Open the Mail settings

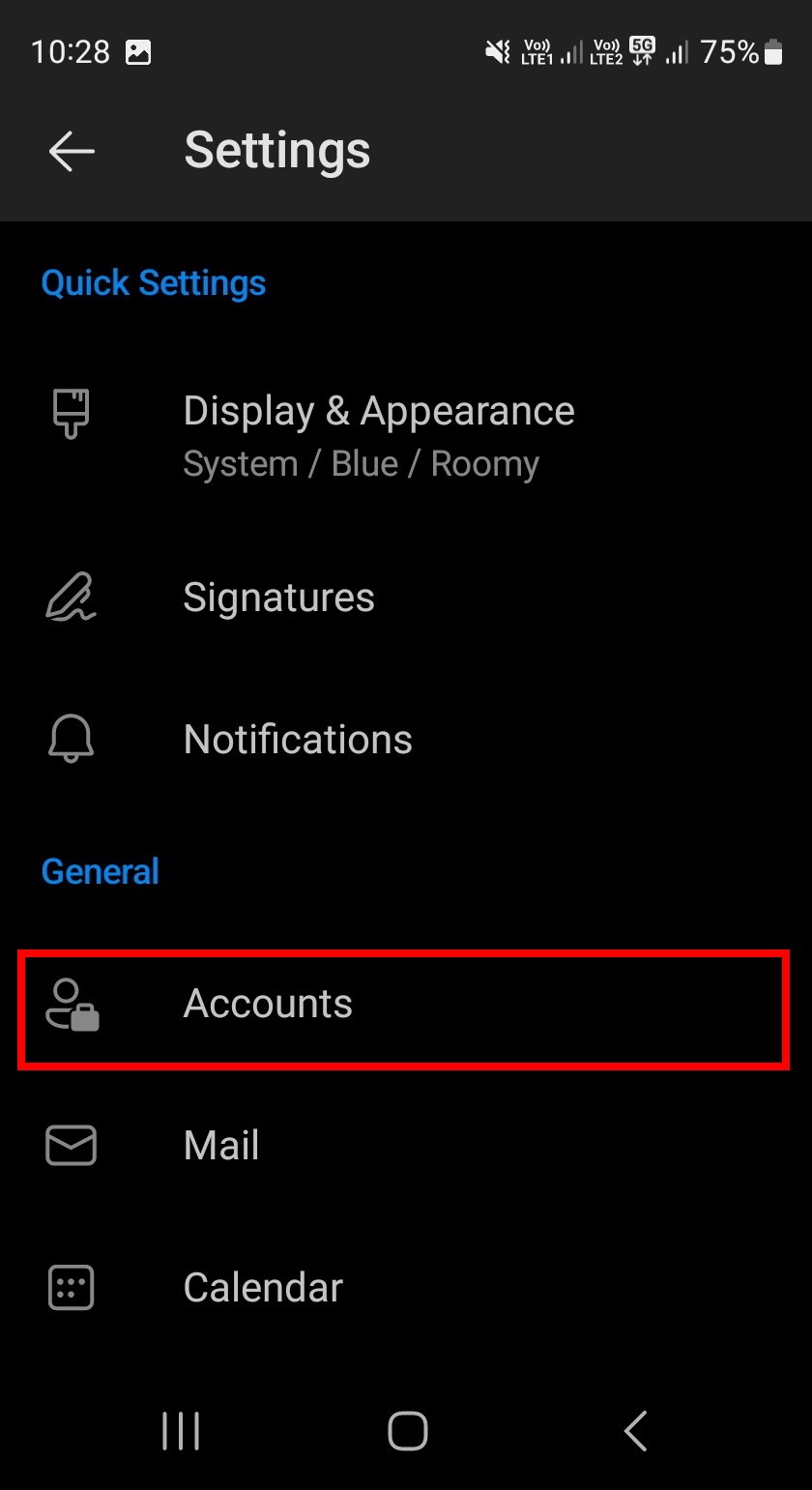(222, 1146)
